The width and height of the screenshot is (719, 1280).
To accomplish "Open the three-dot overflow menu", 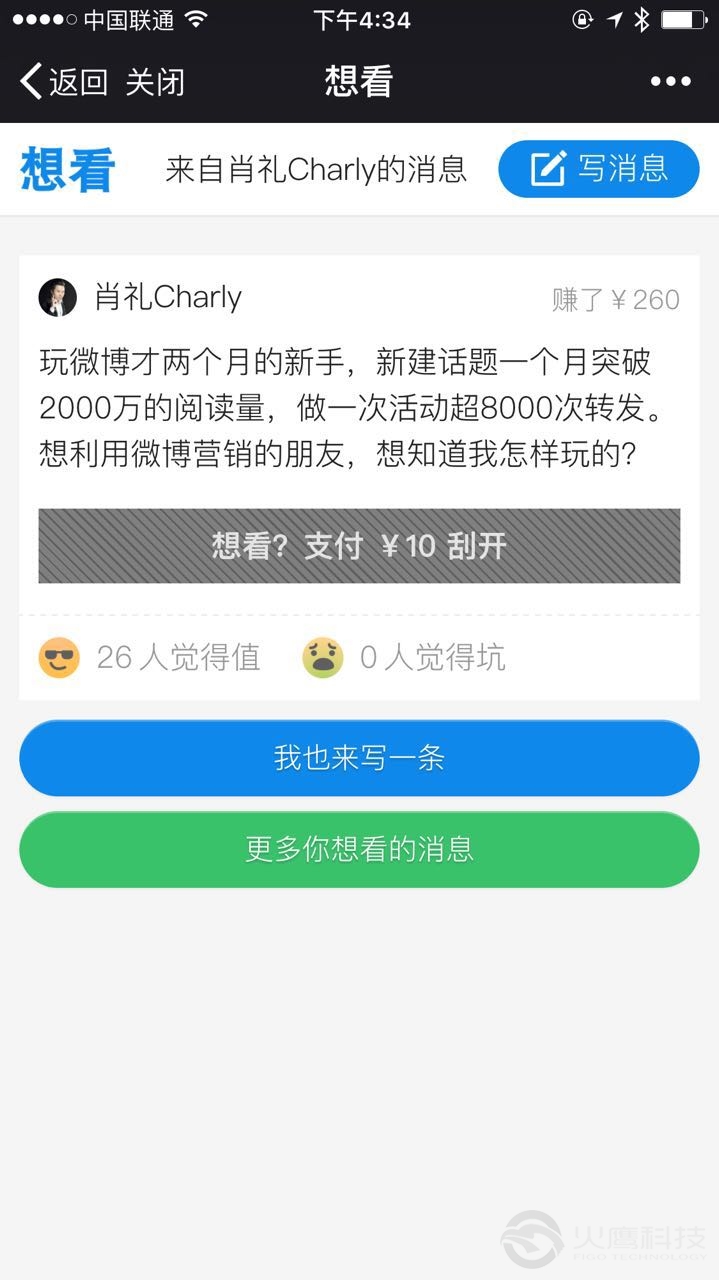I will [x=670, y=82].
